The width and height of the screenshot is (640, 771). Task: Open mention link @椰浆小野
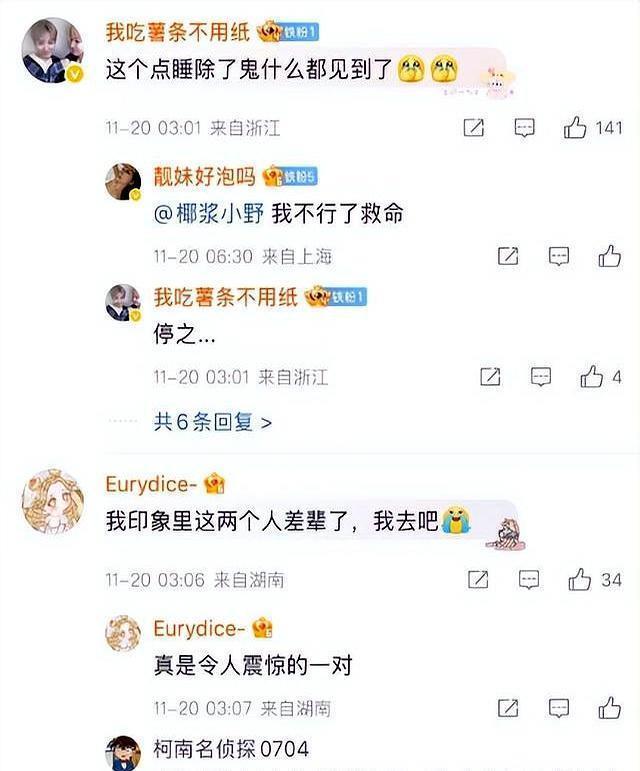point(208,214)
